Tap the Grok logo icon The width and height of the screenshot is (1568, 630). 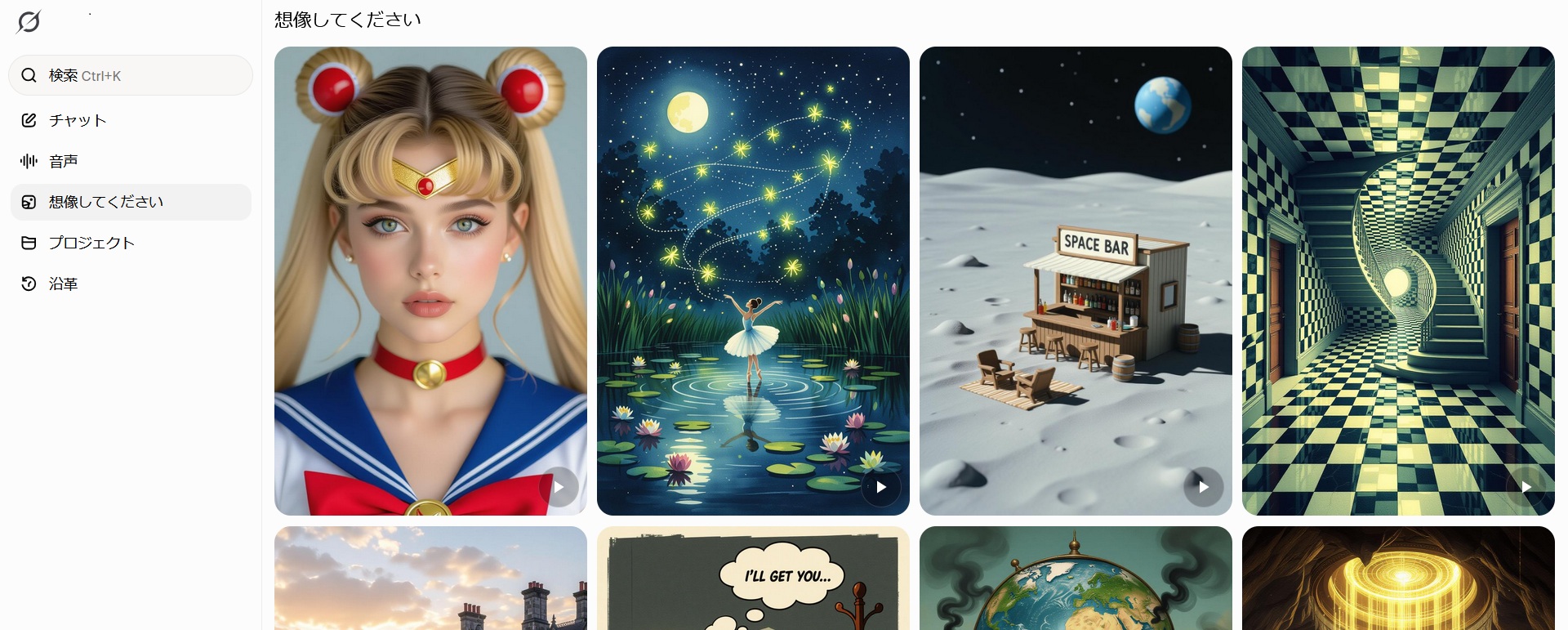click(29, 22)
